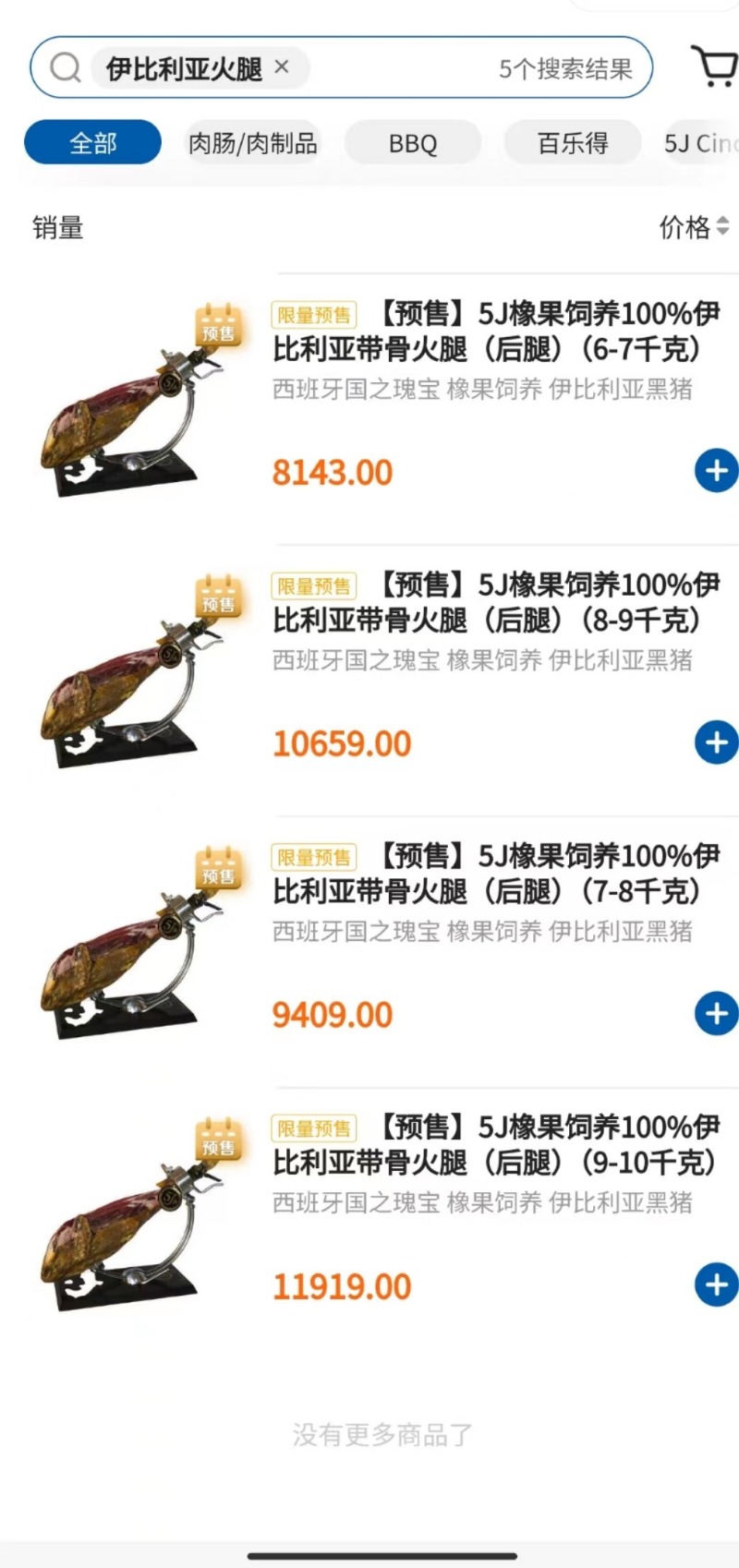739x1568 pixels.
Task: Add the 6-7千克 ham to cart
Action: [x=716, y=471]
